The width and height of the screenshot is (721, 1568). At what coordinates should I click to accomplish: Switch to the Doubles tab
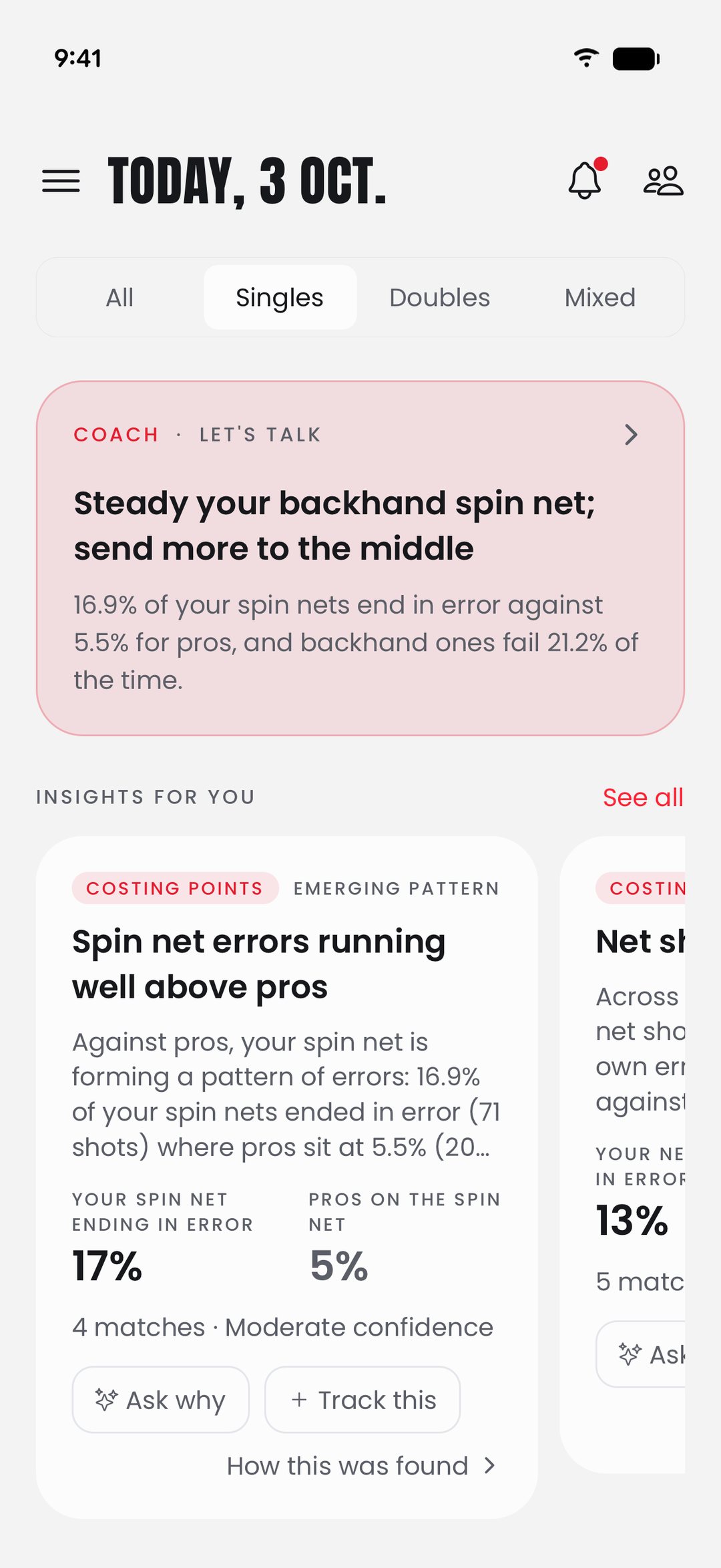coord(440,297)
